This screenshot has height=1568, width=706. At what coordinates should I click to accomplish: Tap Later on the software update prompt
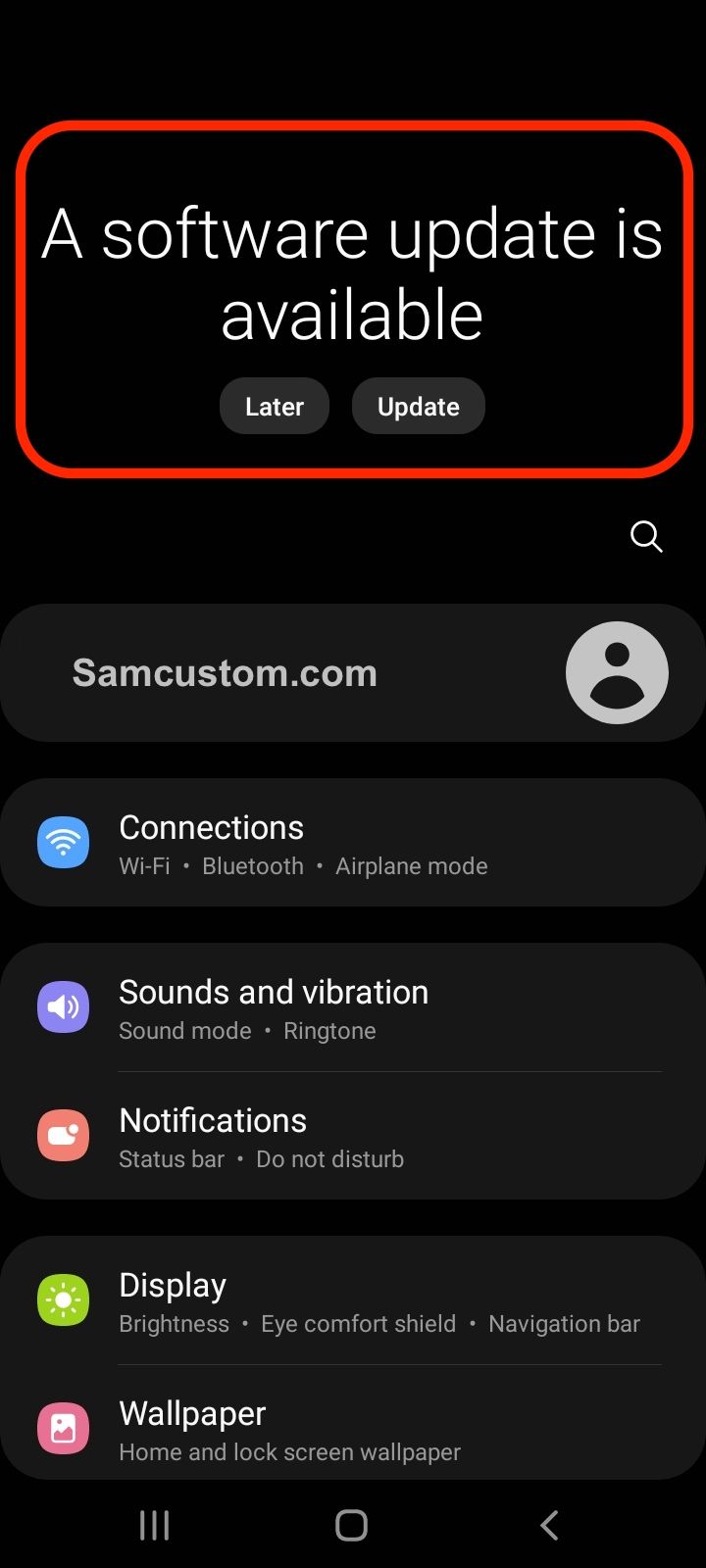click(x=274, y=406)
